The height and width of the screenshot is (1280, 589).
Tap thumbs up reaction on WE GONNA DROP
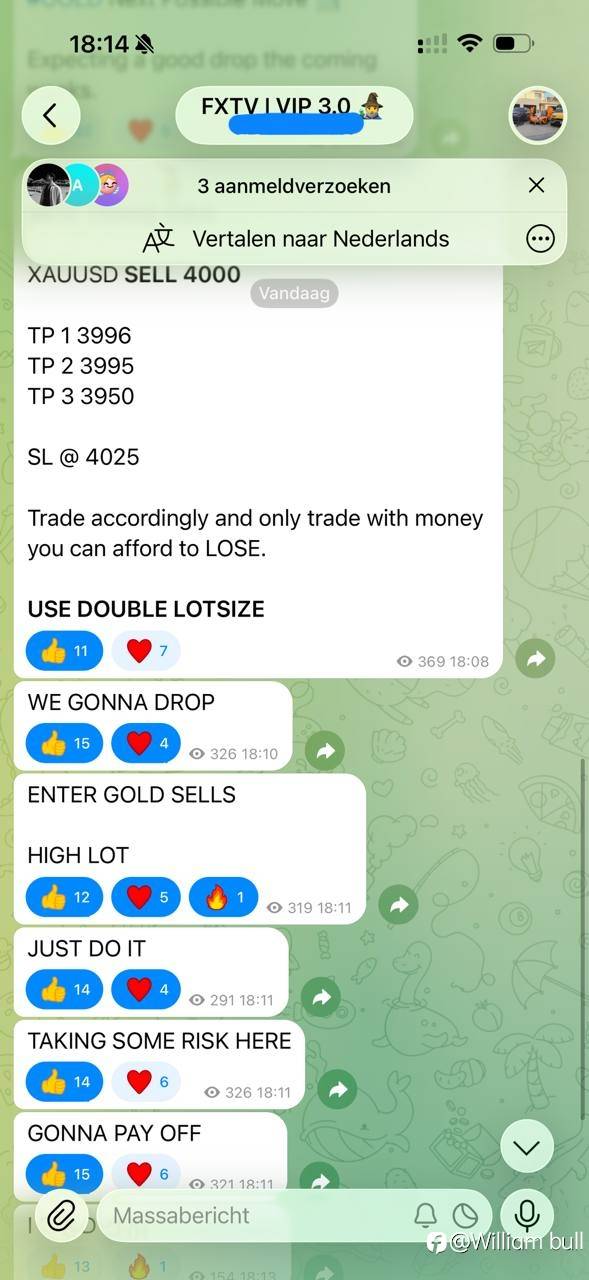(x=64, y=743)
